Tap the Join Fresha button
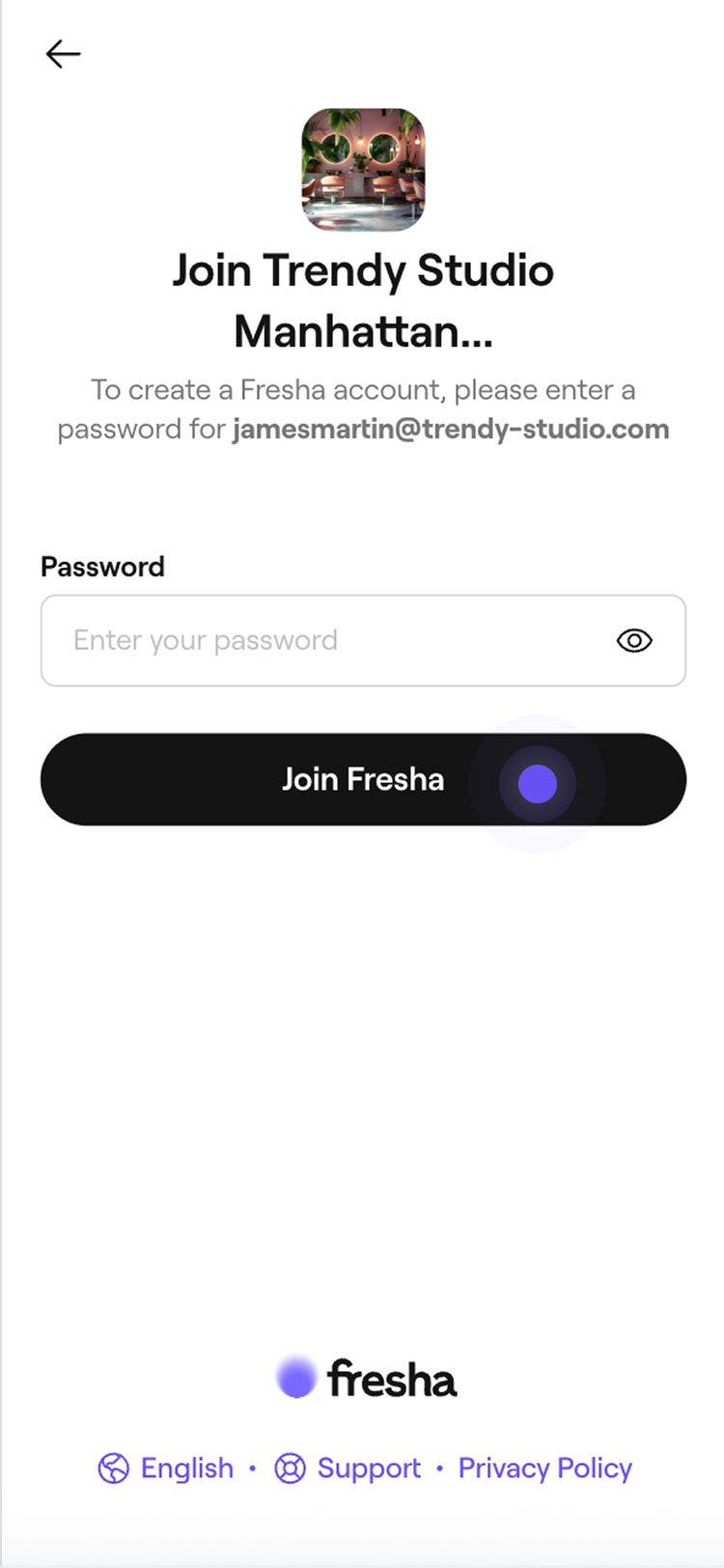The width and height of the screenshot is (724, 1568). [x=363, y=779]
